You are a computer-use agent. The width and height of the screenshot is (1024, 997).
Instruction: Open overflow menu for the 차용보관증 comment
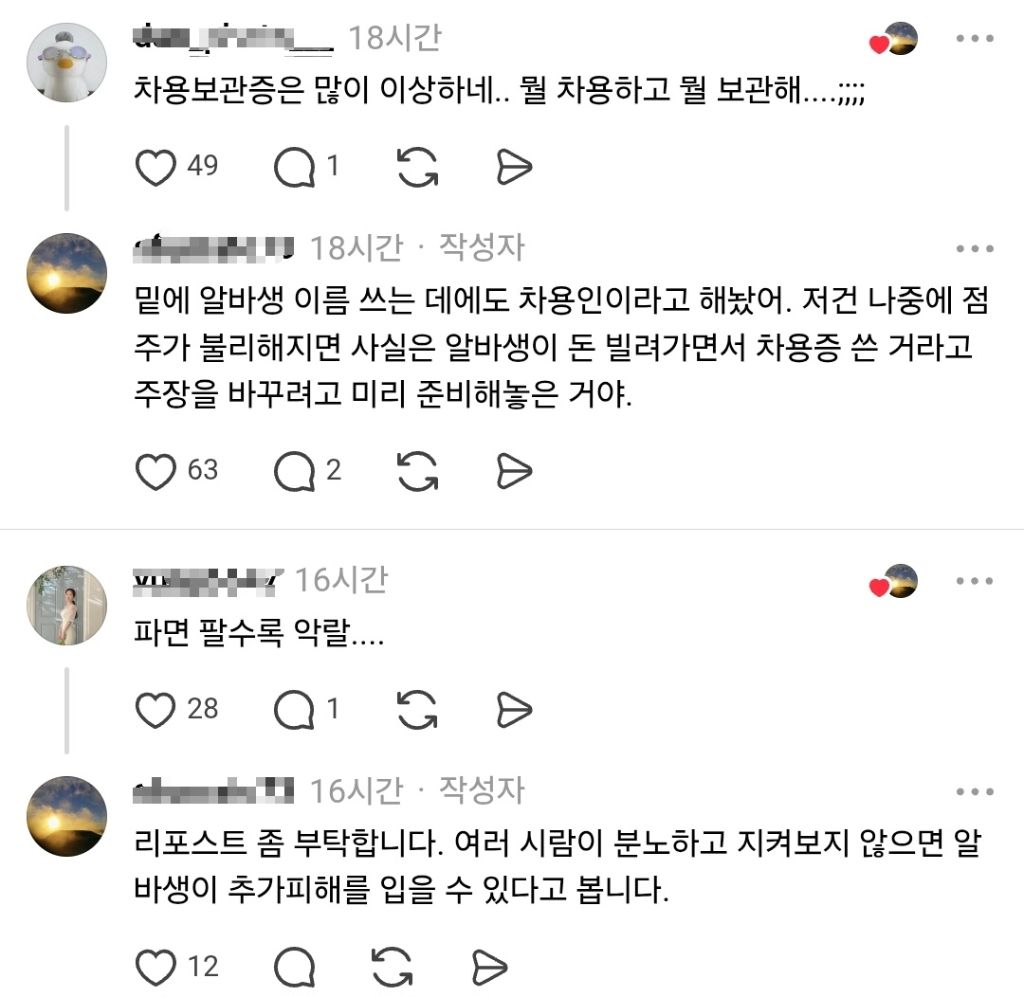(974, 39)
